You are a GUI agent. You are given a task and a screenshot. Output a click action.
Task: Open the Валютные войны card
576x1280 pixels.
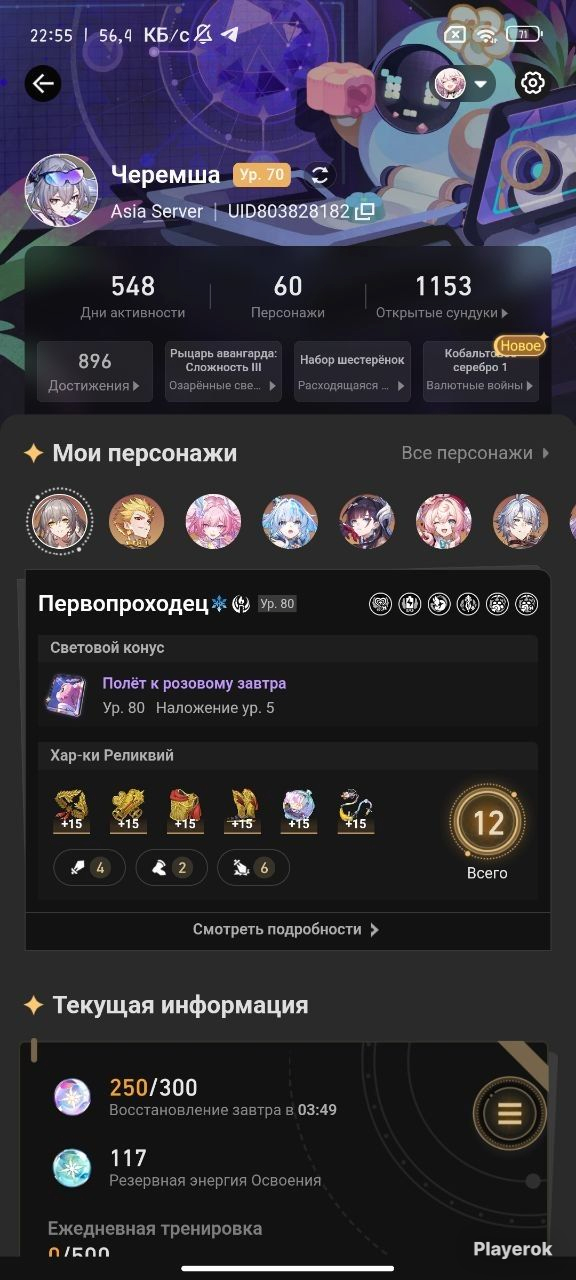pyautogui.click(x=481, y=371)
